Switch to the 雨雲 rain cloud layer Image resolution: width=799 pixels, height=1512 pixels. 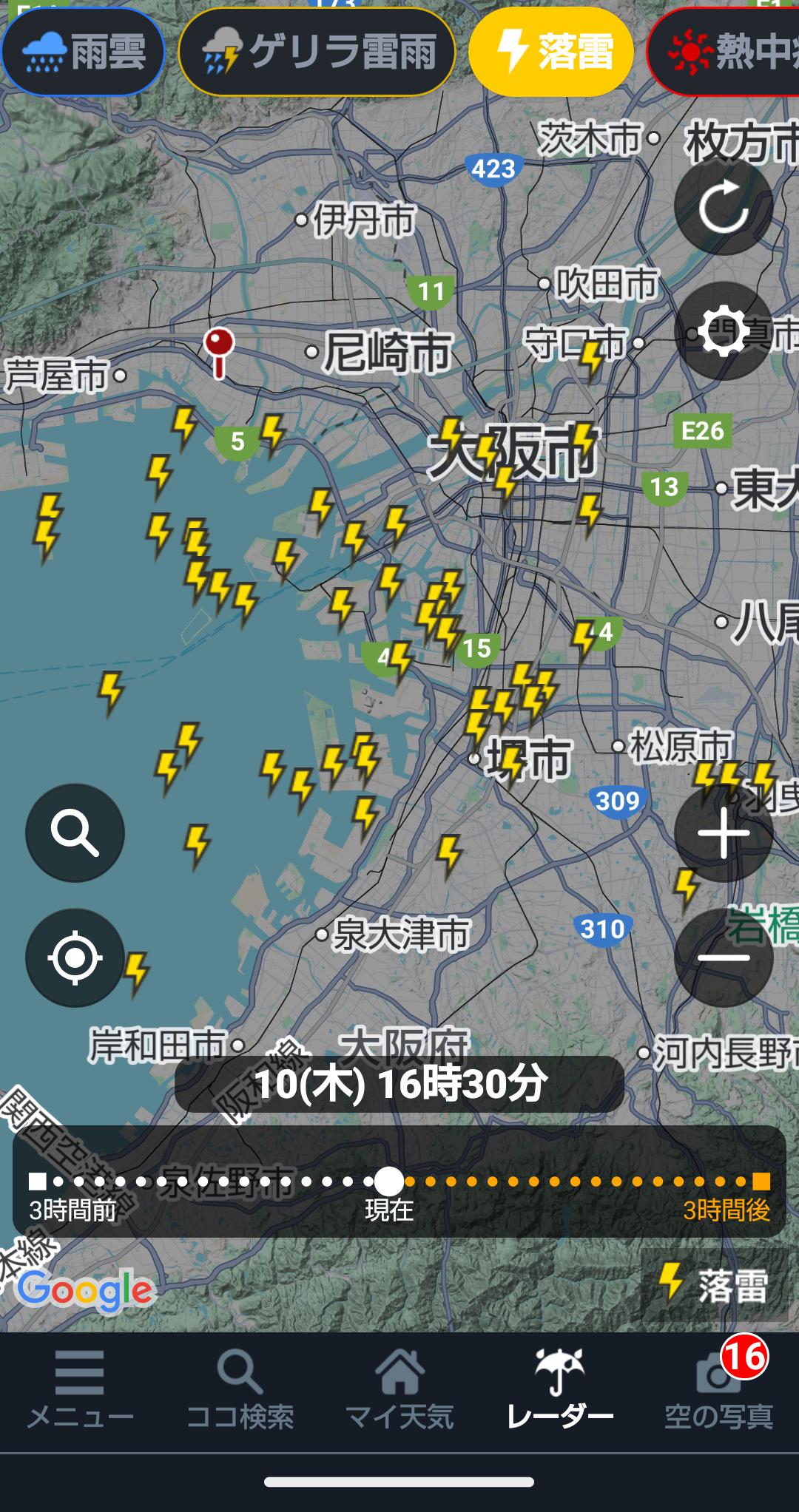point(82,52)
